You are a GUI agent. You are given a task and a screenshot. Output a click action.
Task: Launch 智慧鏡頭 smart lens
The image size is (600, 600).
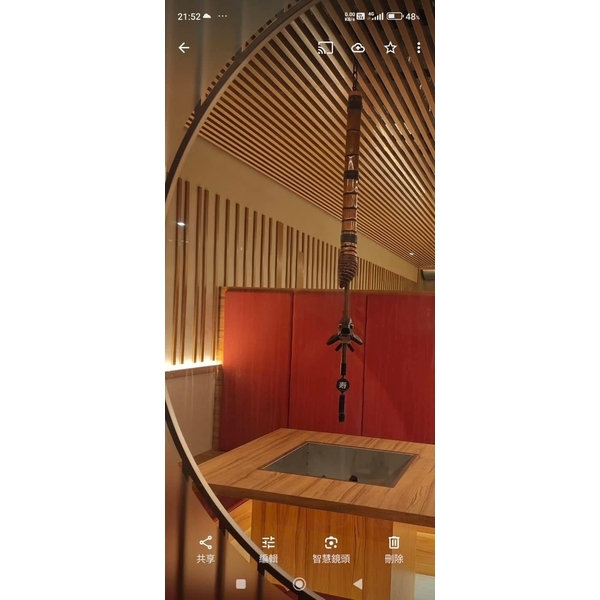tap(331, 549)
